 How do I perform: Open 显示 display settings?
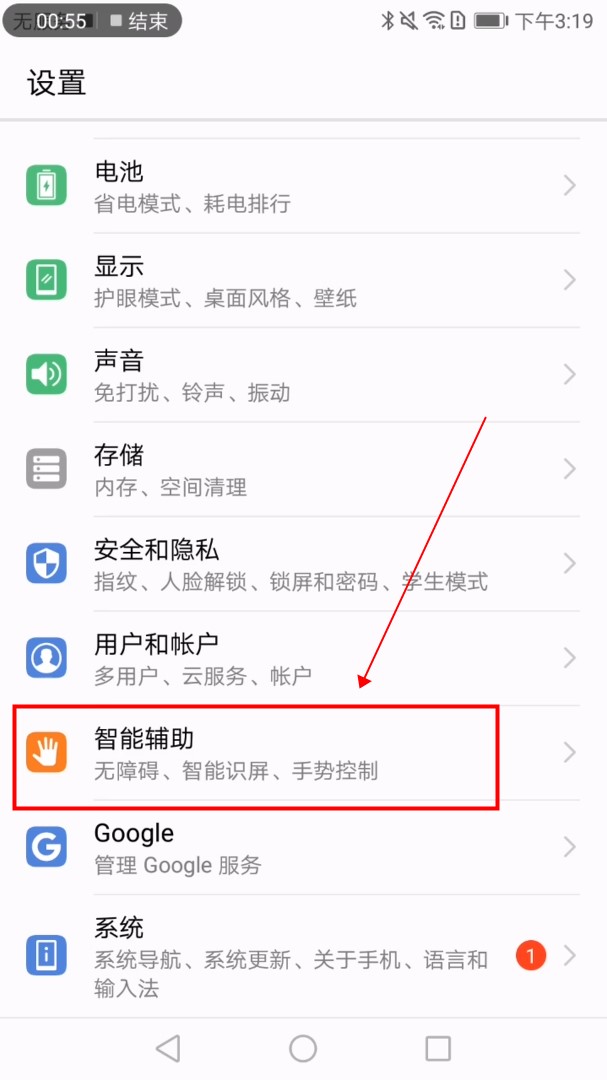point(300,281)
